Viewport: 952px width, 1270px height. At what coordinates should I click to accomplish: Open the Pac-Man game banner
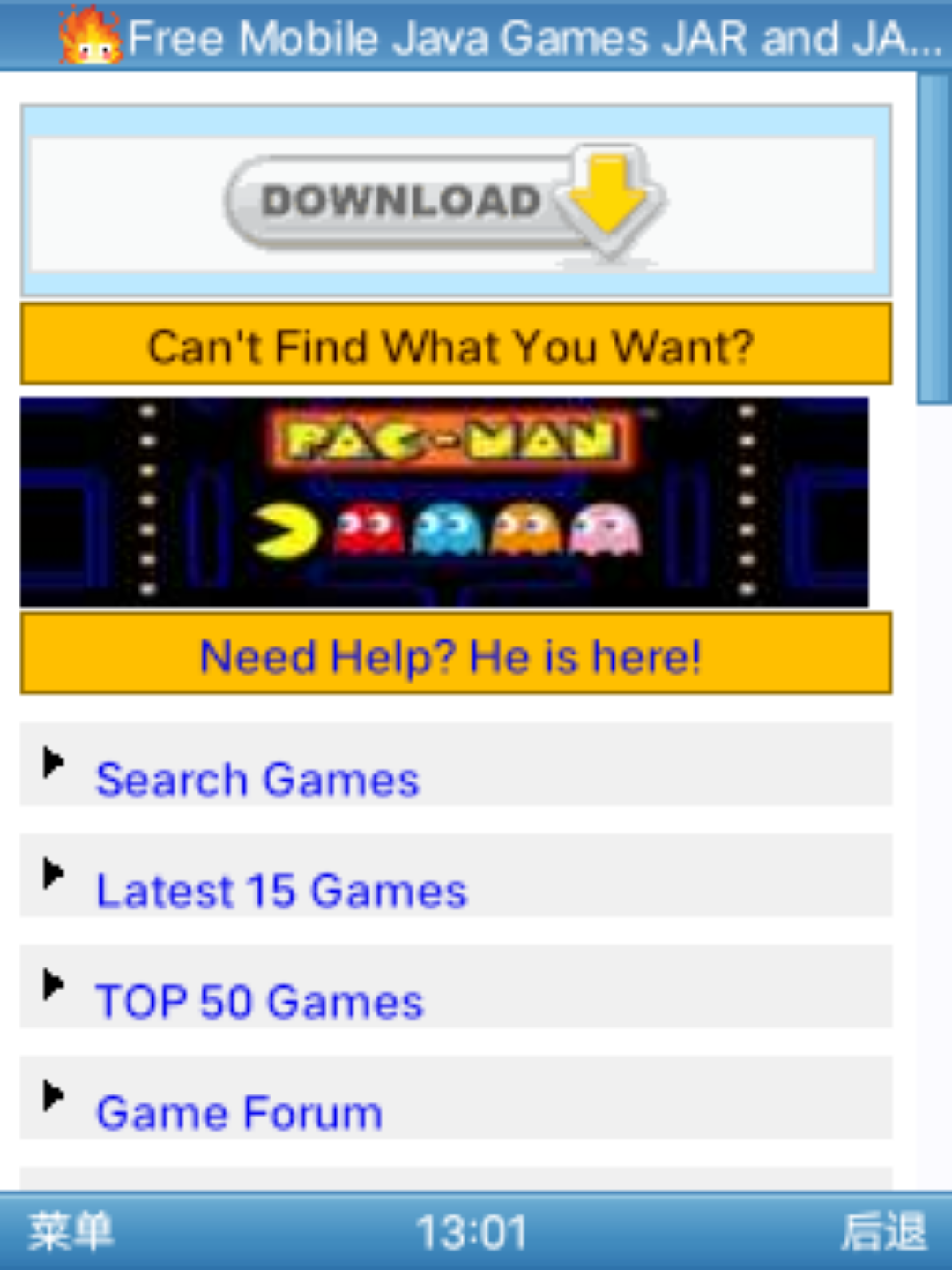tap(444, 502)
